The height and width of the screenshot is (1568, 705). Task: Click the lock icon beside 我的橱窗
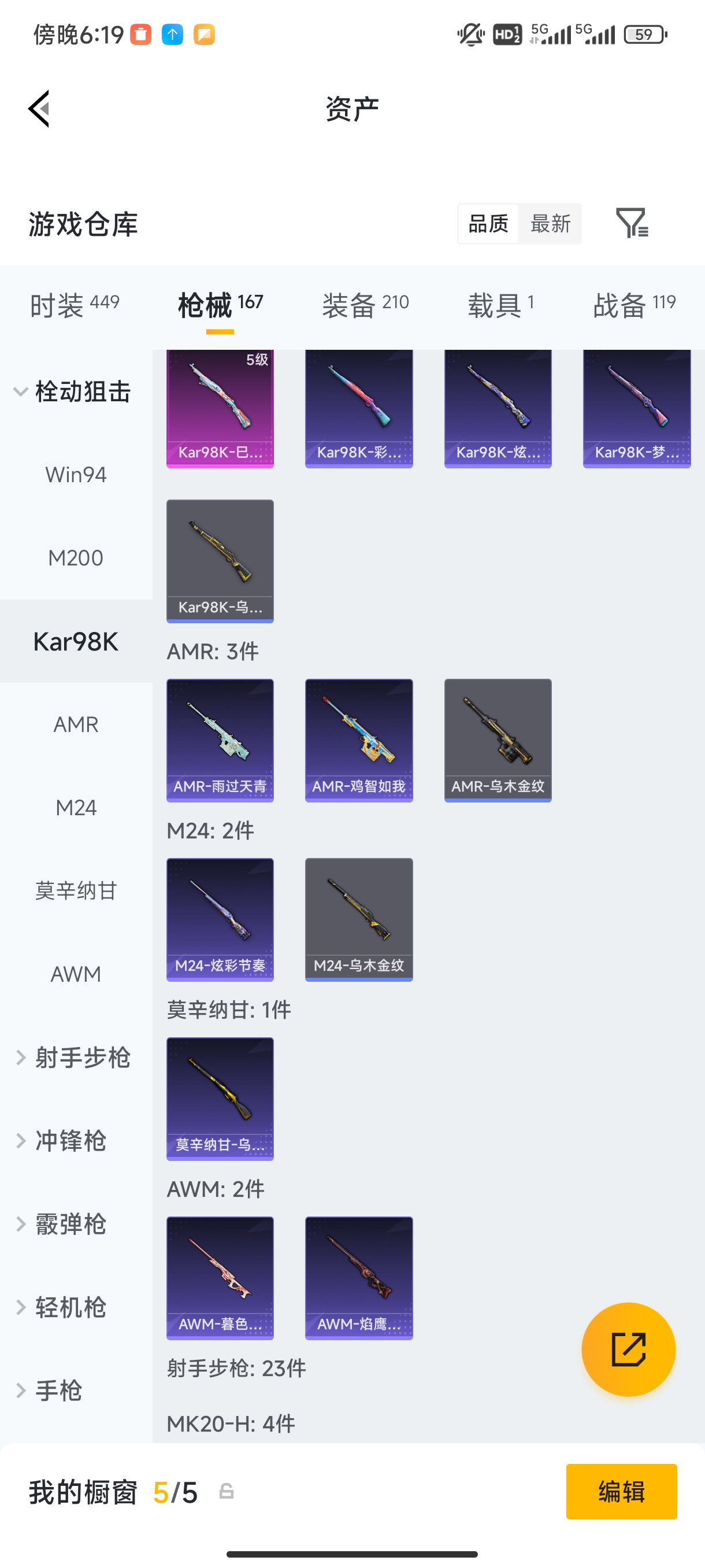tap(226, 1491)
